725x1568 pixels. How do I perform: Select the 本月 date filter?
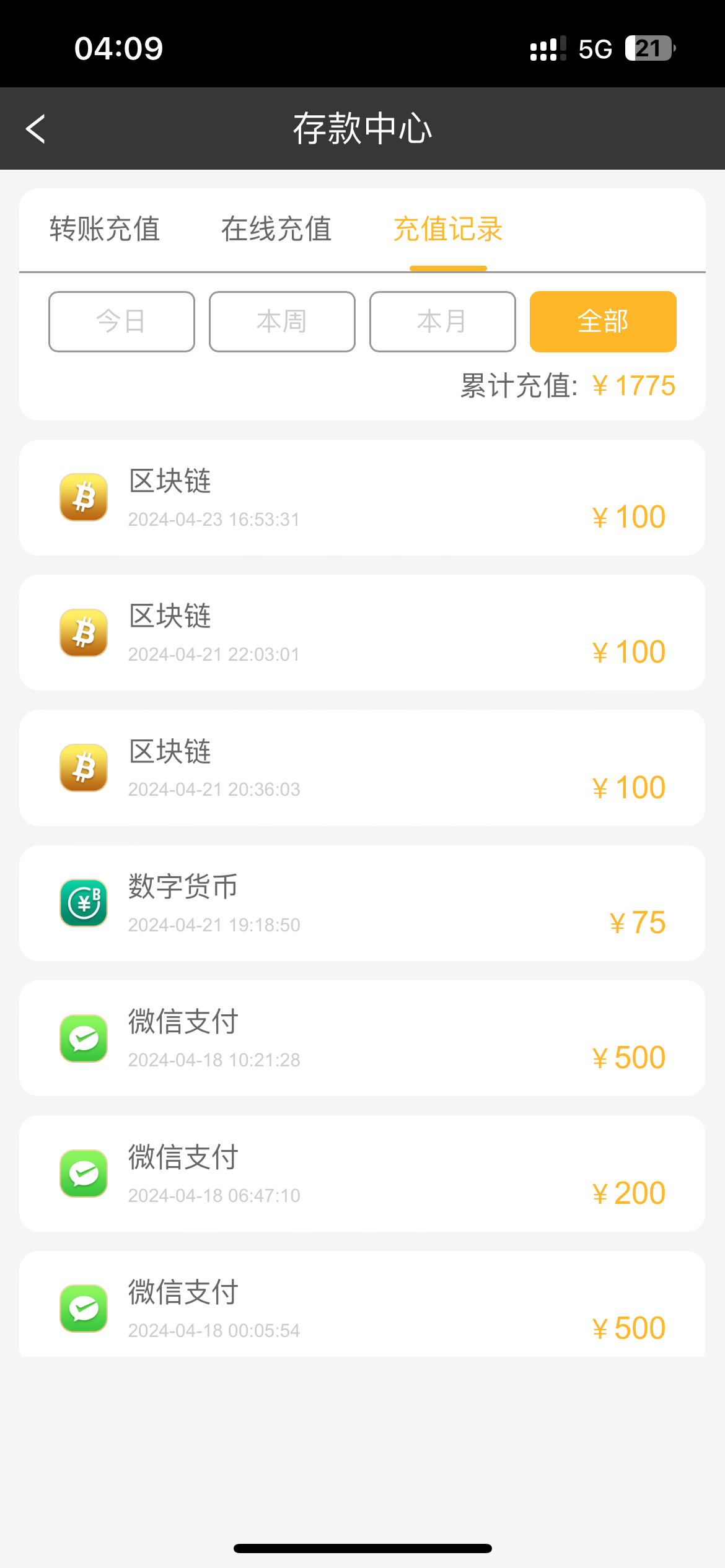[442, 321]
